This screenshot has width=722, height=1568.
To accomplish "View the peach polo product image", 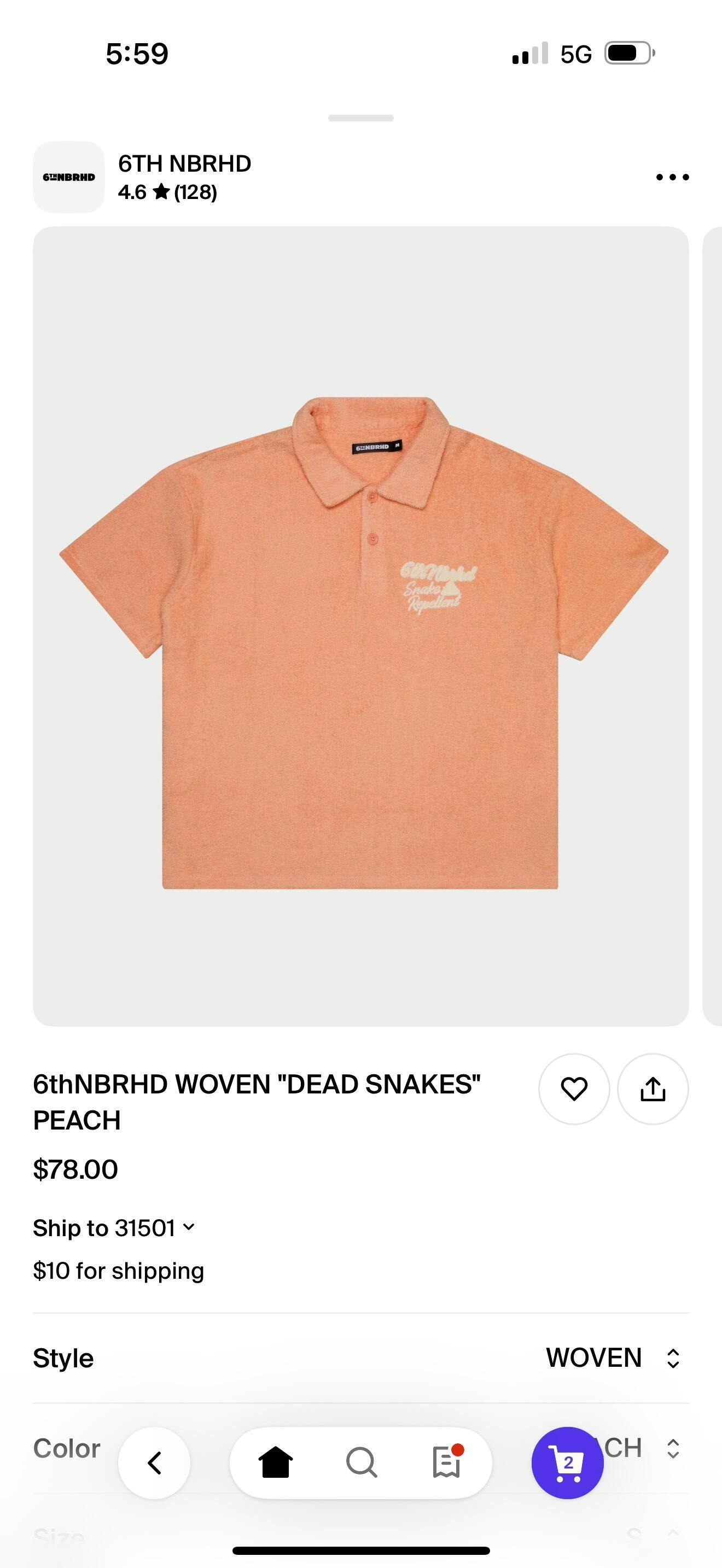I will point(360,626).
